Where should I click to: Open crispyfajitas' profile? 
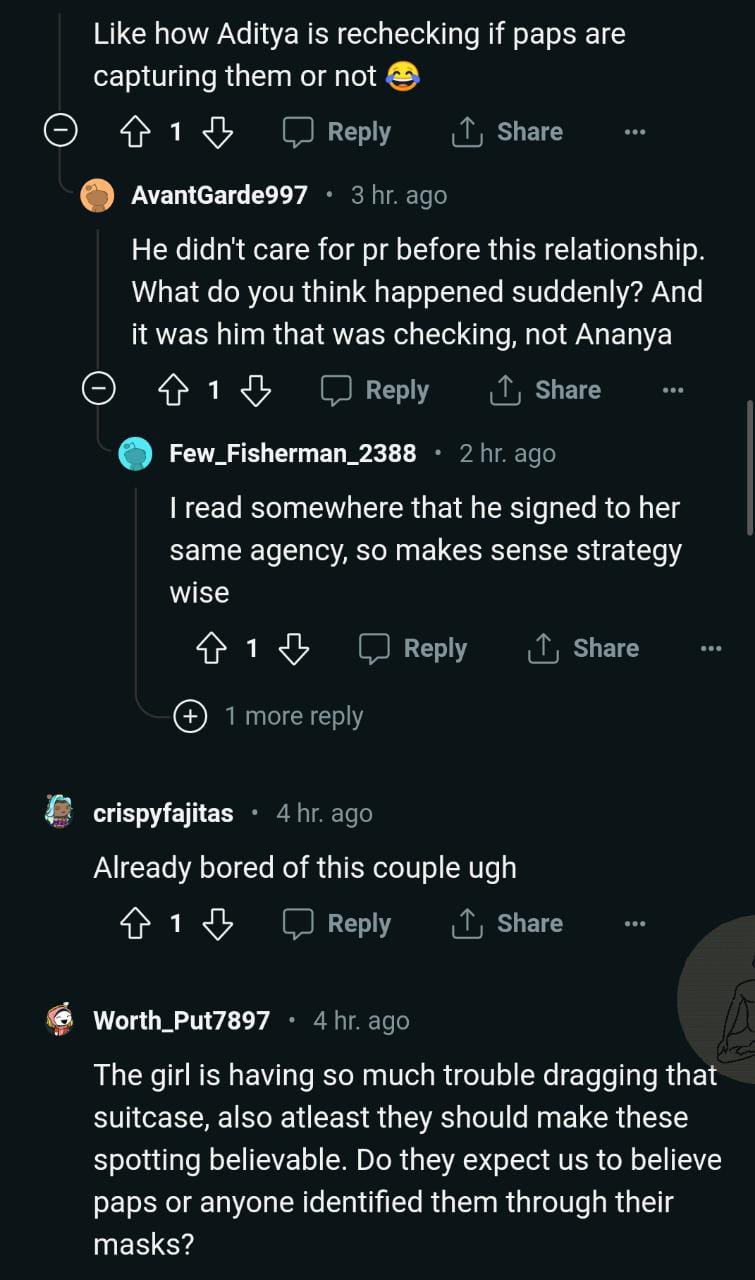[x=162, y=813]
